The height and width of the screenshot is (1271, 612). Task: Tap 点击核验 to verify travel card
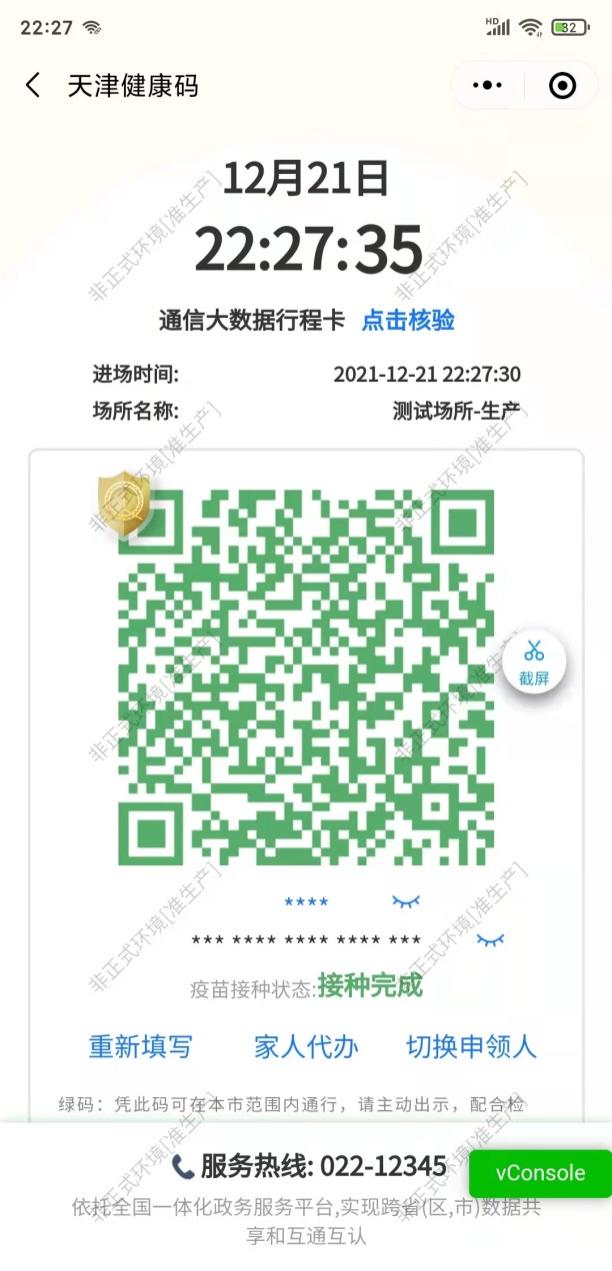[x=408, y=320]
